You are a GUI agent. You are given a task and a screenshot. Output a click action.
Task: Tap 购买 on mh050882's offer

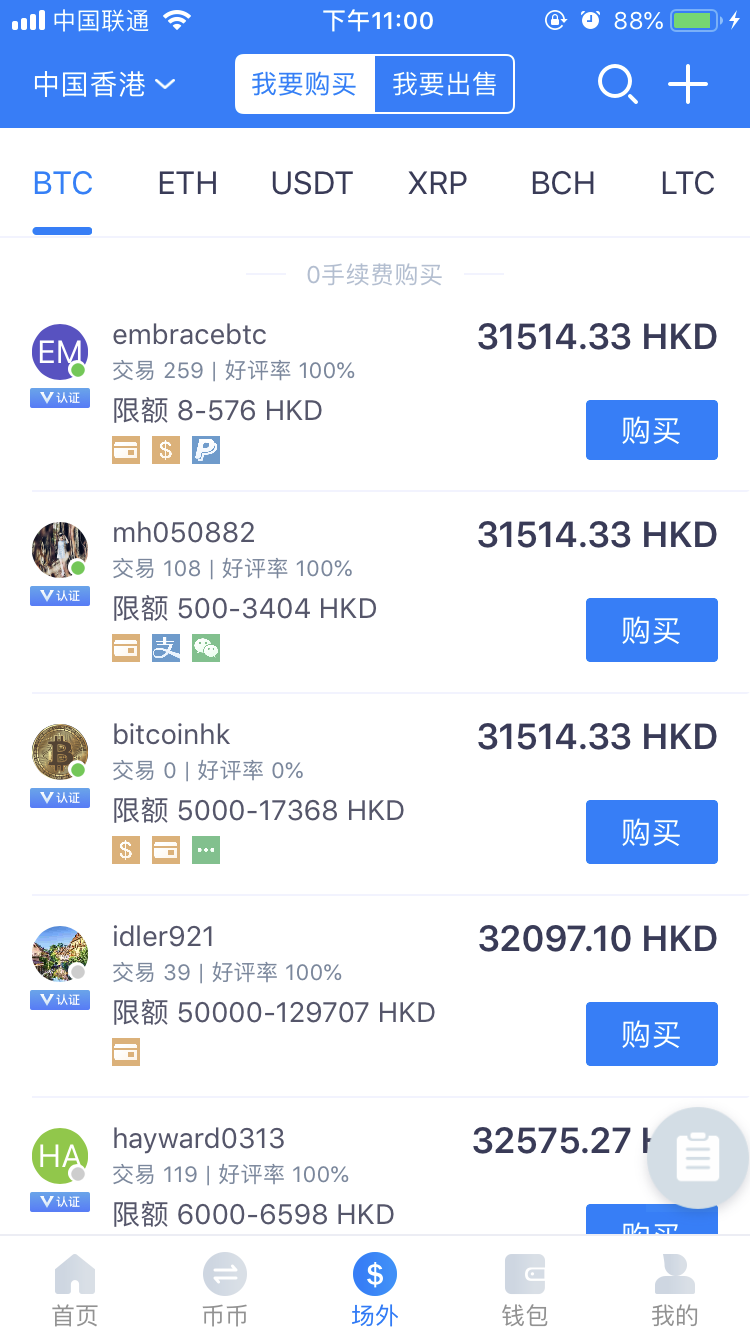pyautogui.click(x=651, y=630)
